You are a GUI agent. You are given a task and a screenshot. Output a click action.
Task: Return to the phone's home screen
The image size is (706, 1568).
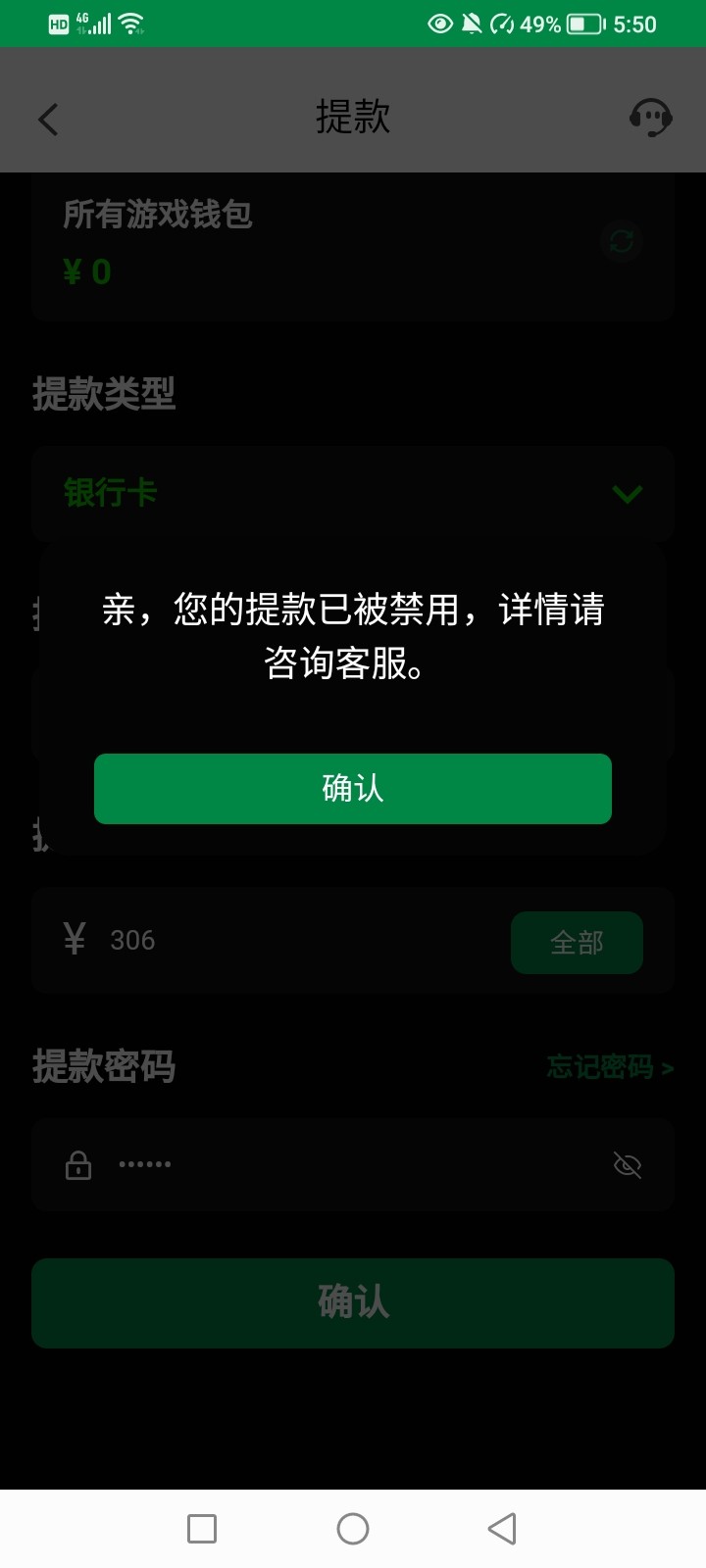coord(353,1529)
